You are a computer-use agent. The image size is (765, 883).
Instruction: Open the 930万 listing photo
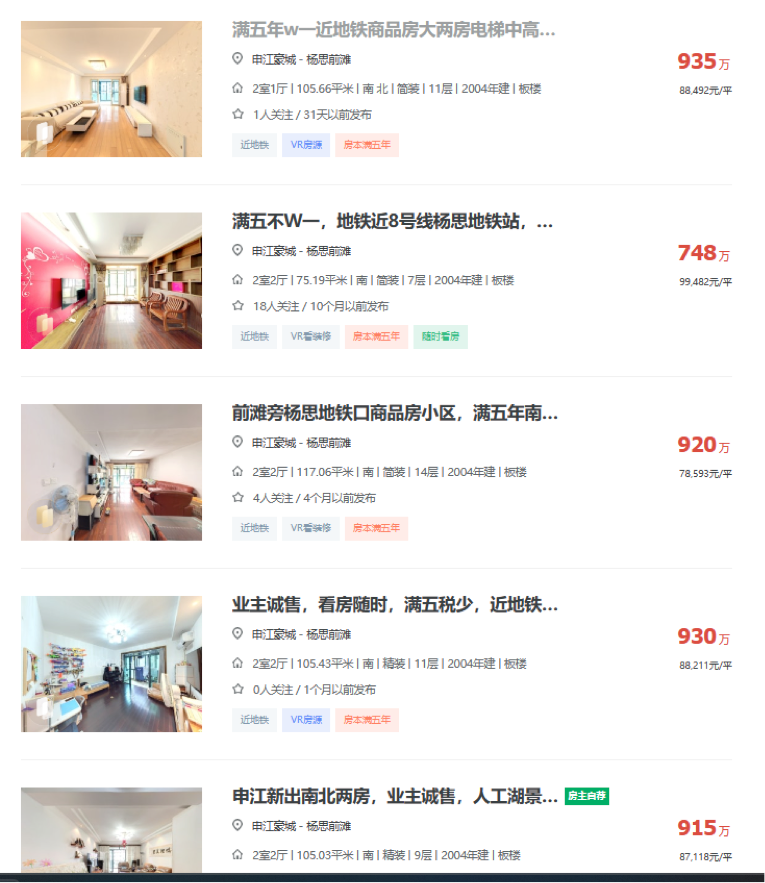[111, 664]
